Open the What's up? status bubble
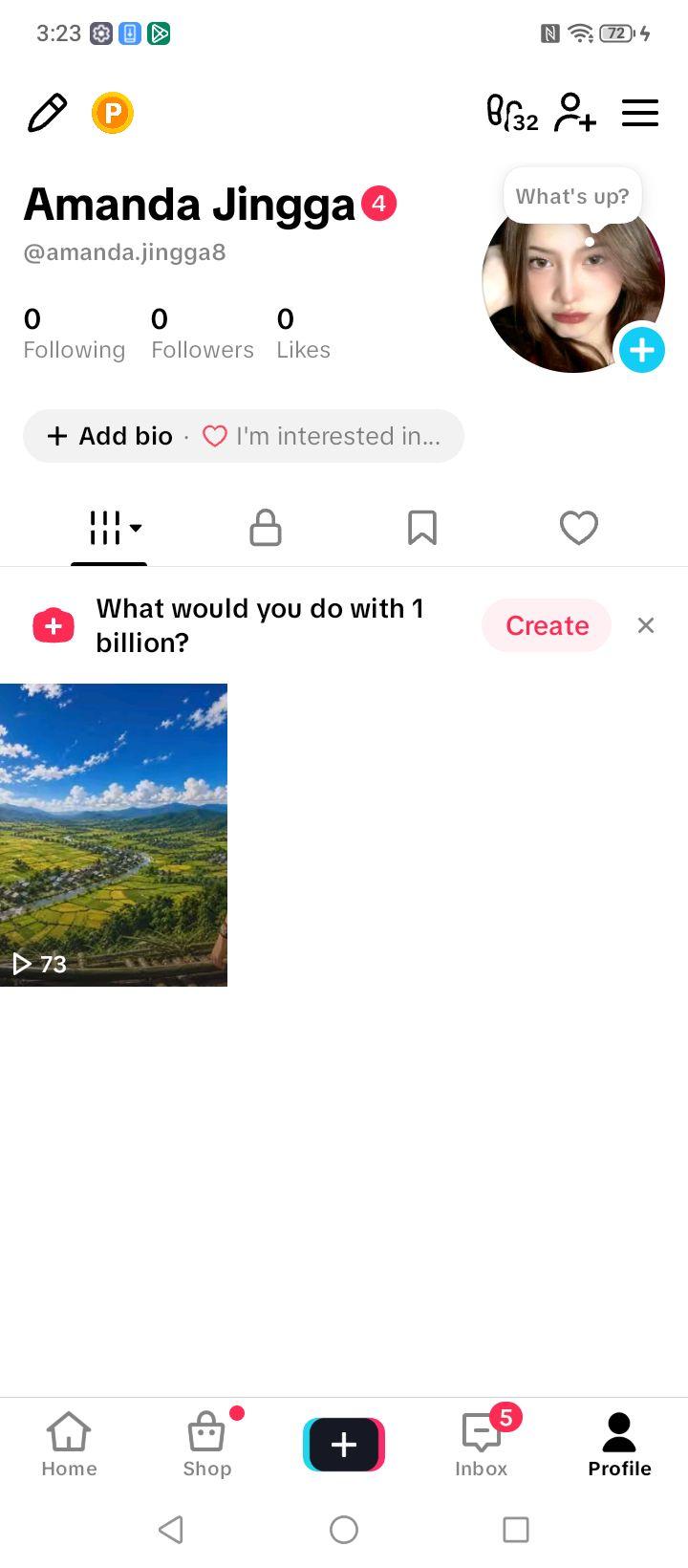This screenshot has height=1568, width=688. pyautogui.click(x=572, y=196)
